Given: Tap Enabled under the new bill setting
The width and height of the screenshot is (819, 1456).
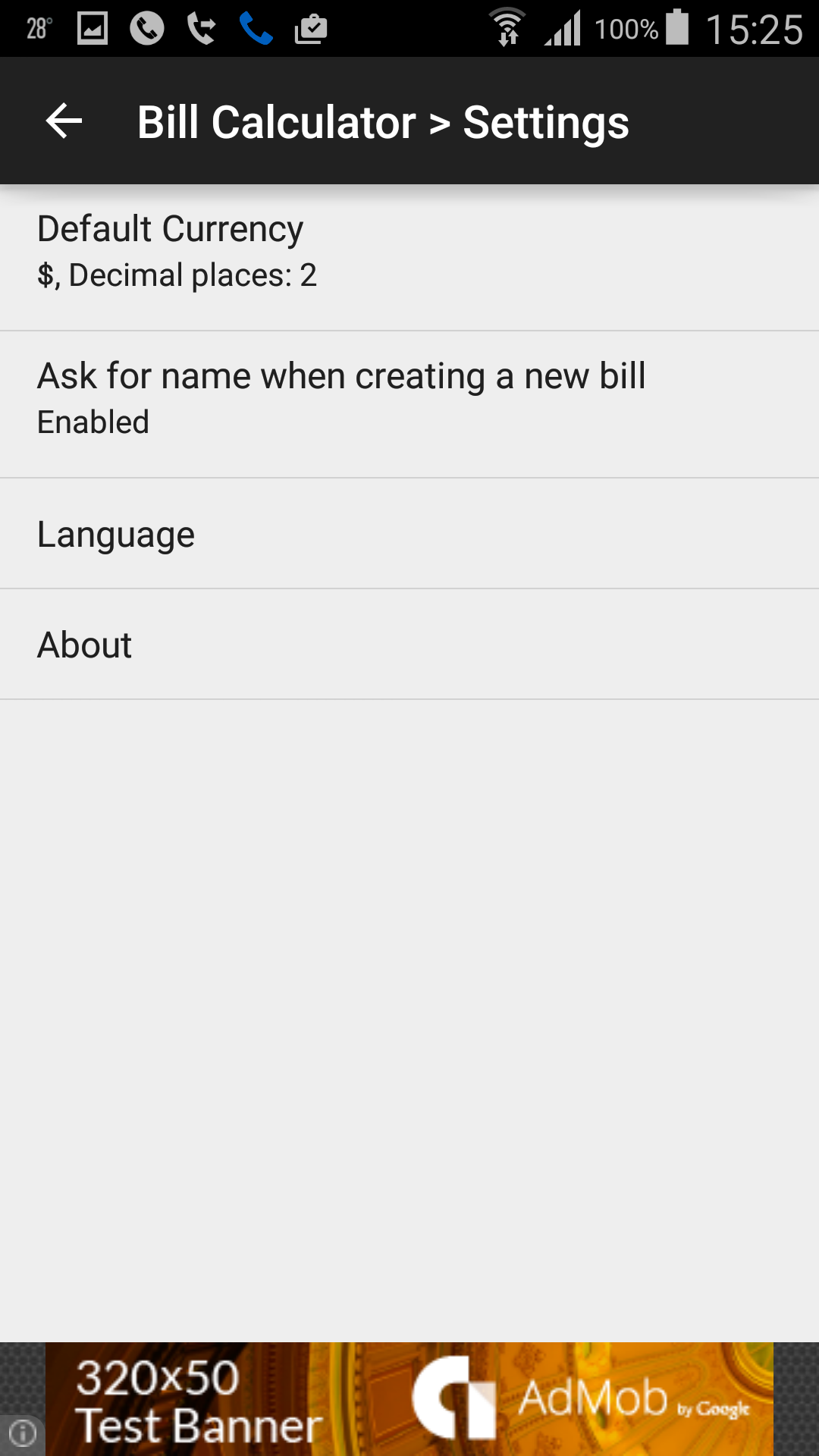Looking at the screenshot, I should click(93, 422).
